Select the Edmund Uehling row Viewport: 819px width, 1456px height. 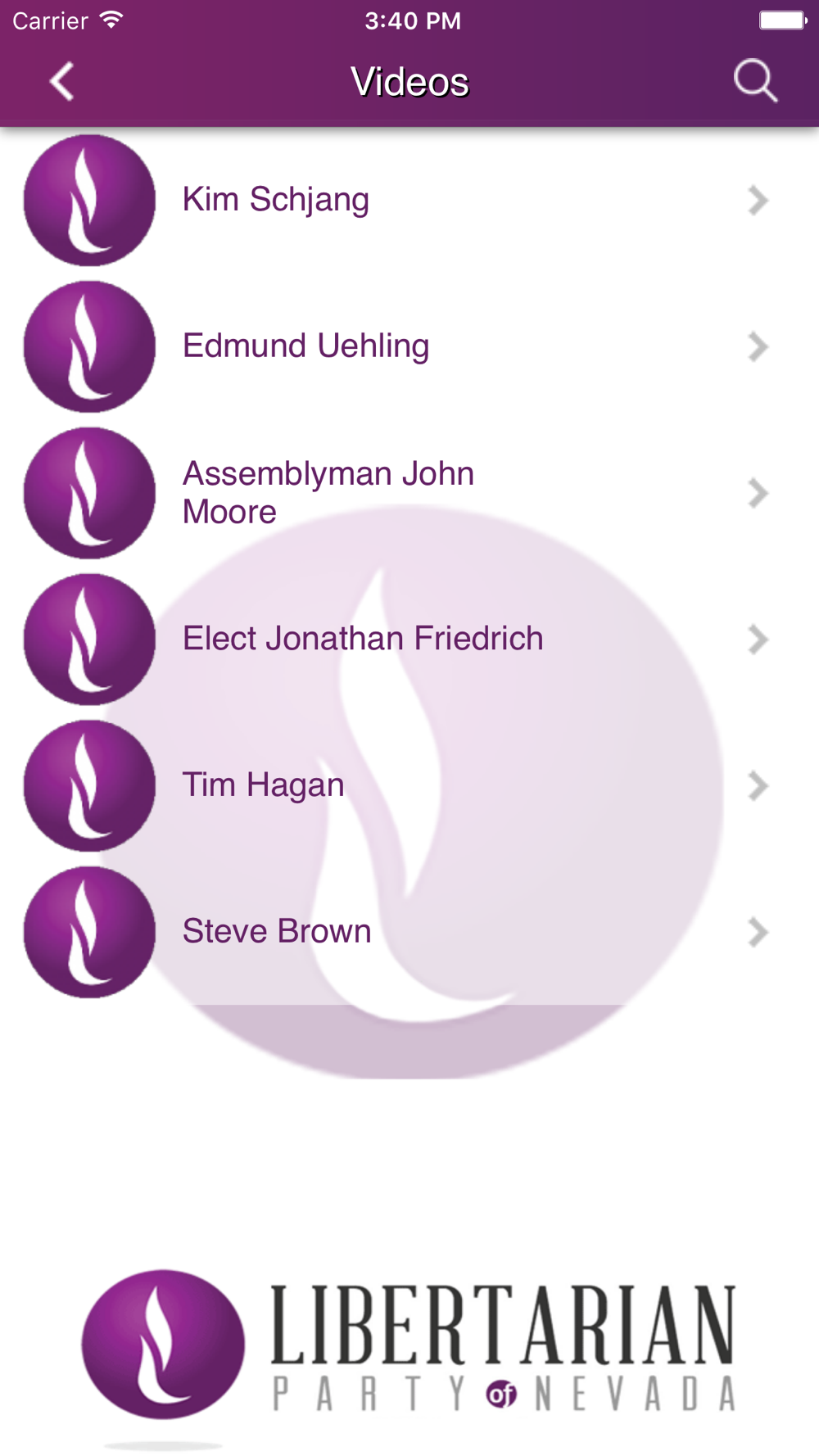409,346
